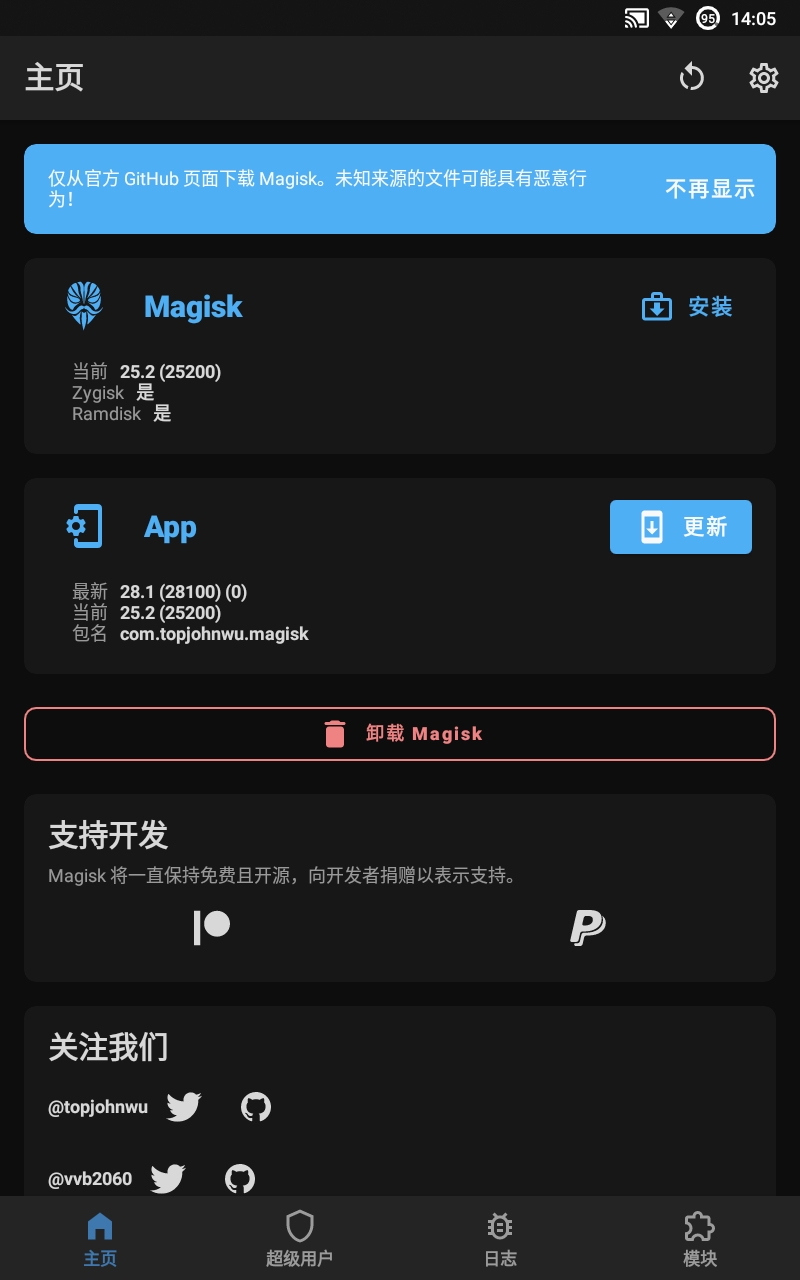This screenshot has height=1280, width=800.
Task: Tap 更新 to update the App
Action: tap(681, 527)
